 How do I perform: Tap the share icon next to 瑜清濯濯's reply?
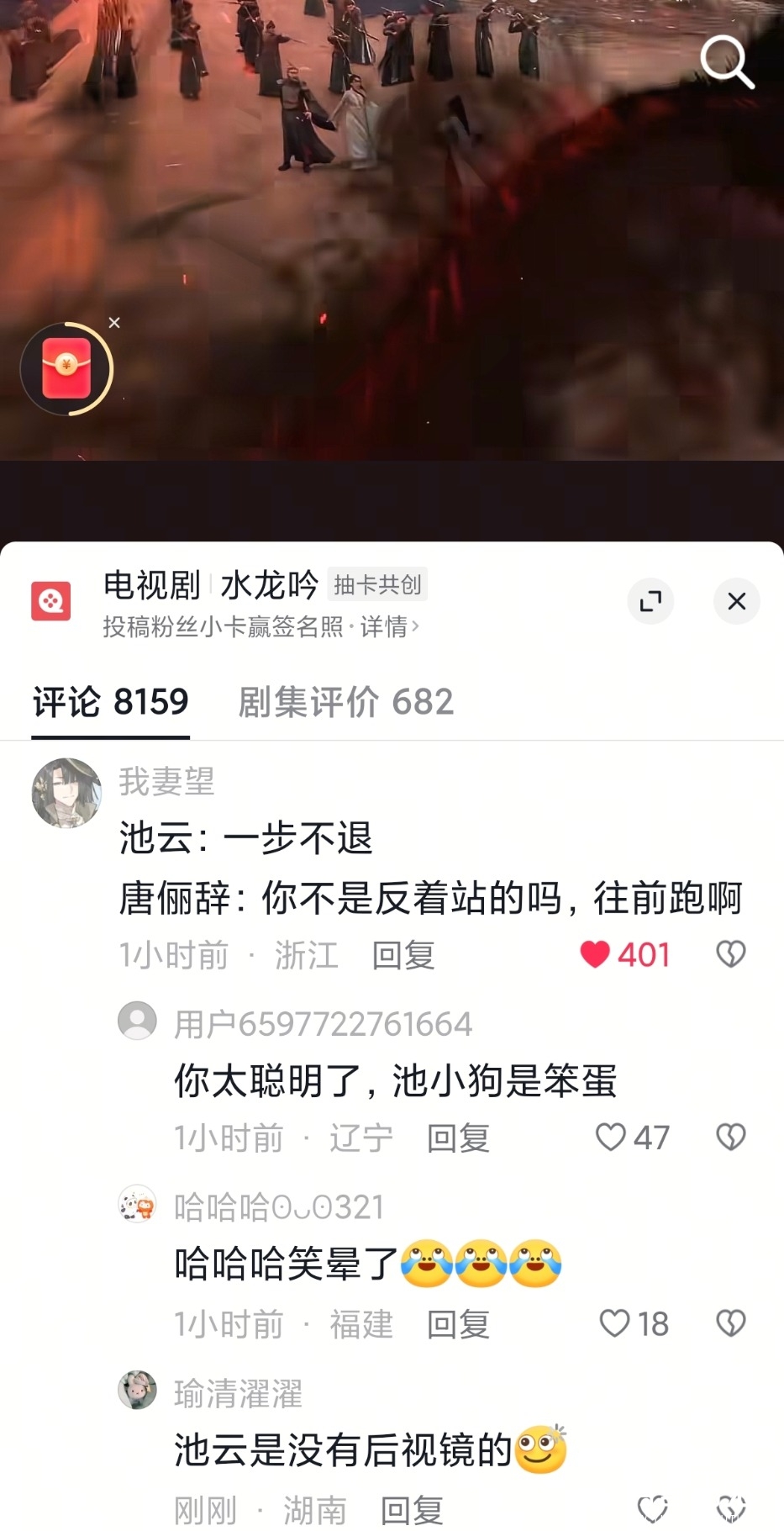coord(732,1507)
